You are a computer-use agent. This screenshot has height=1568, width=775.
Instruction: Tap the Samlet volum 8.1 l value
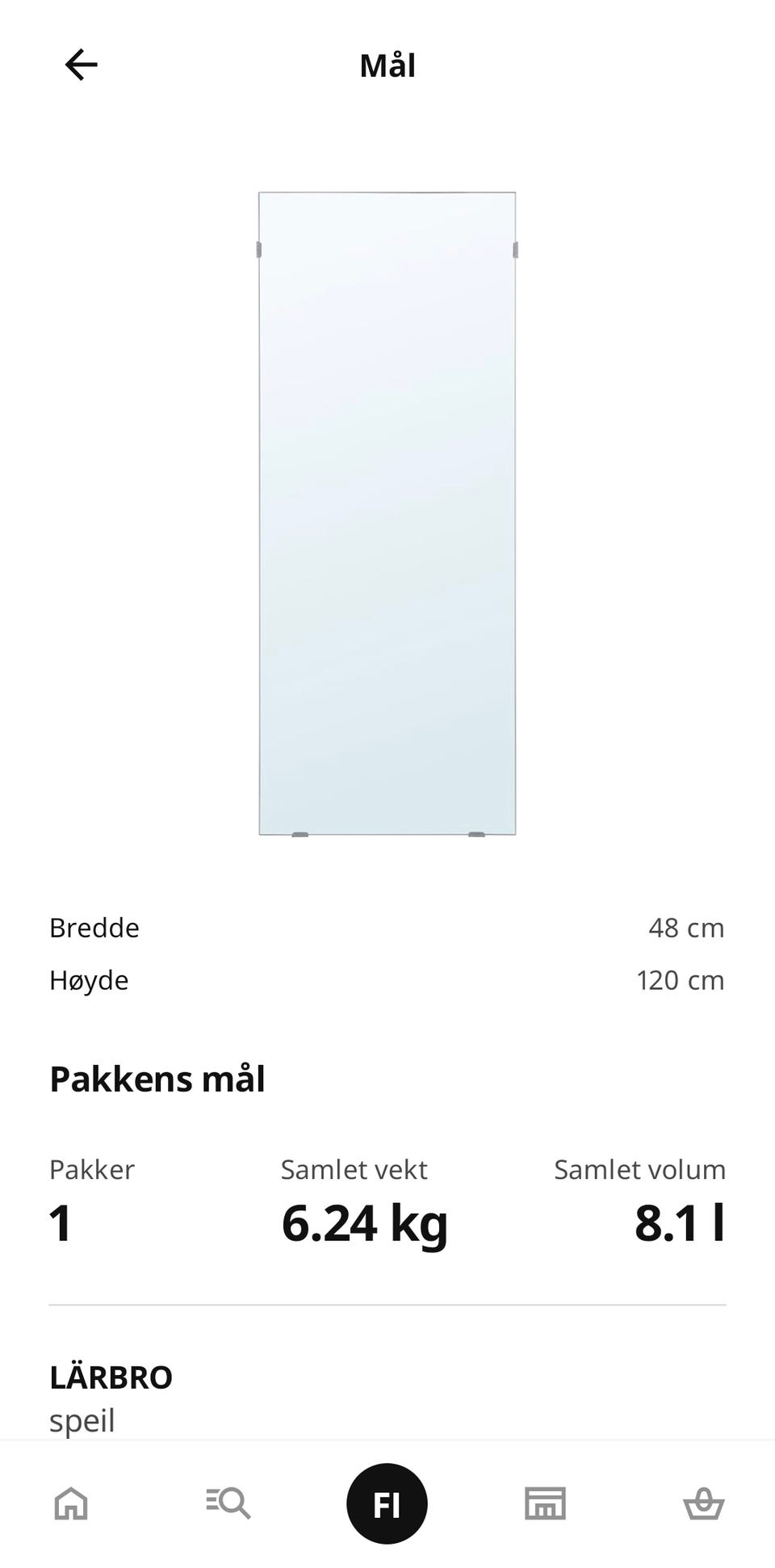pos(681,1223)
